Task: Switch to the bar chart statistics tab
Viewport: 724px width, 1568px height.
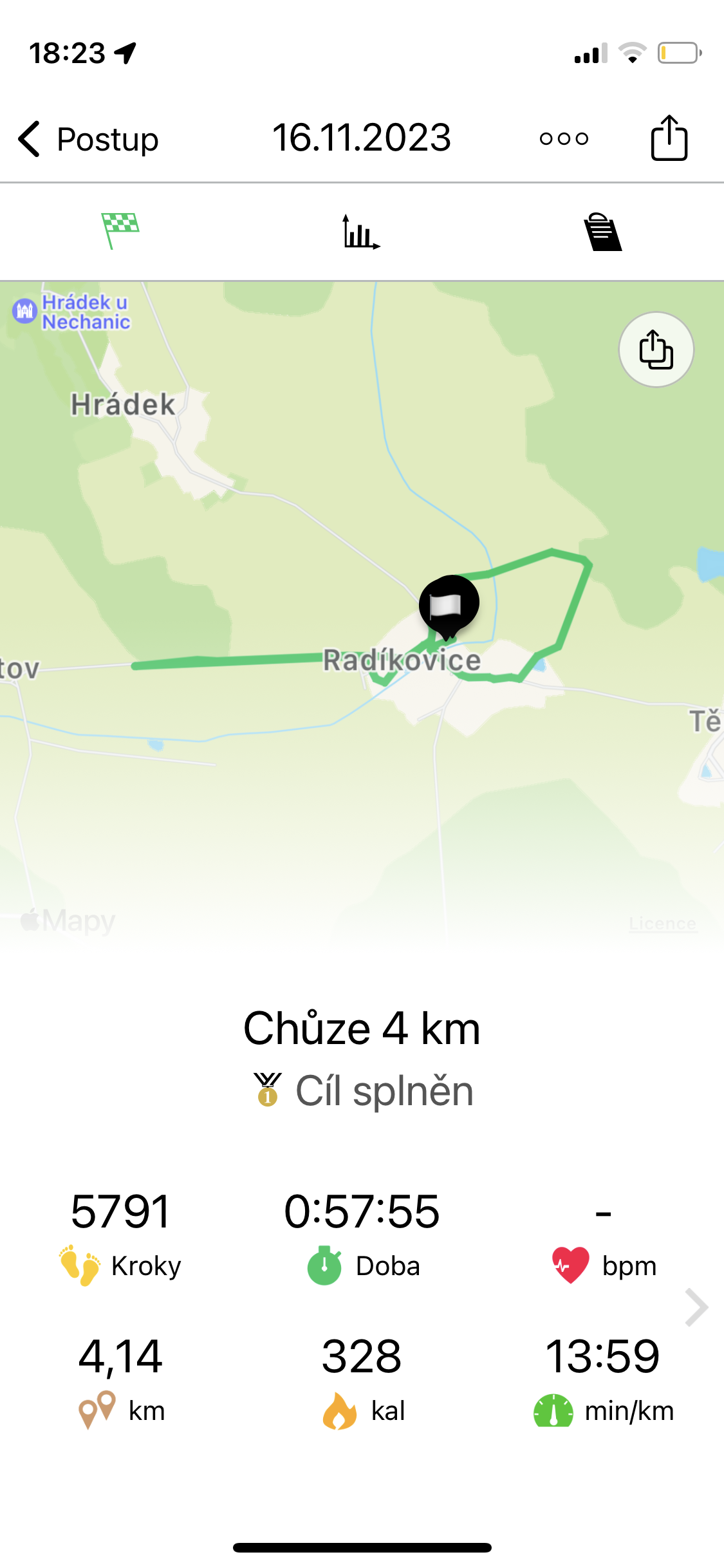Action: (361, 232)
